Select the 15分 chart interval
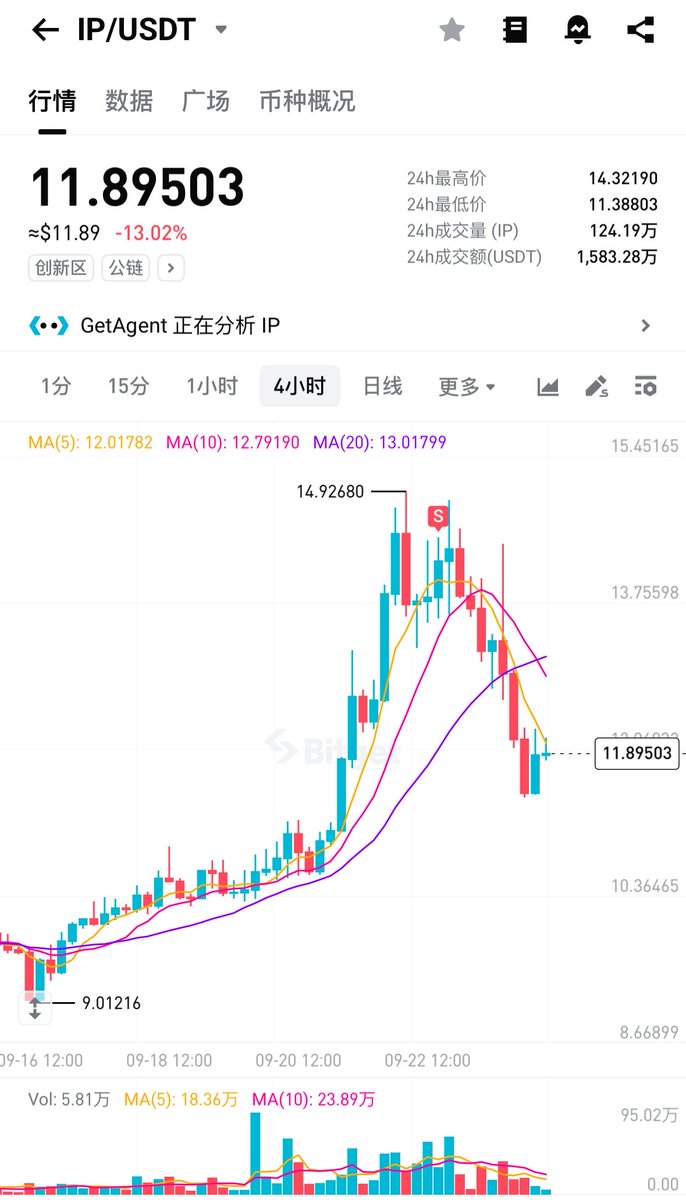The width and height of the screenshot is (686, 1200). click(128, 386)
